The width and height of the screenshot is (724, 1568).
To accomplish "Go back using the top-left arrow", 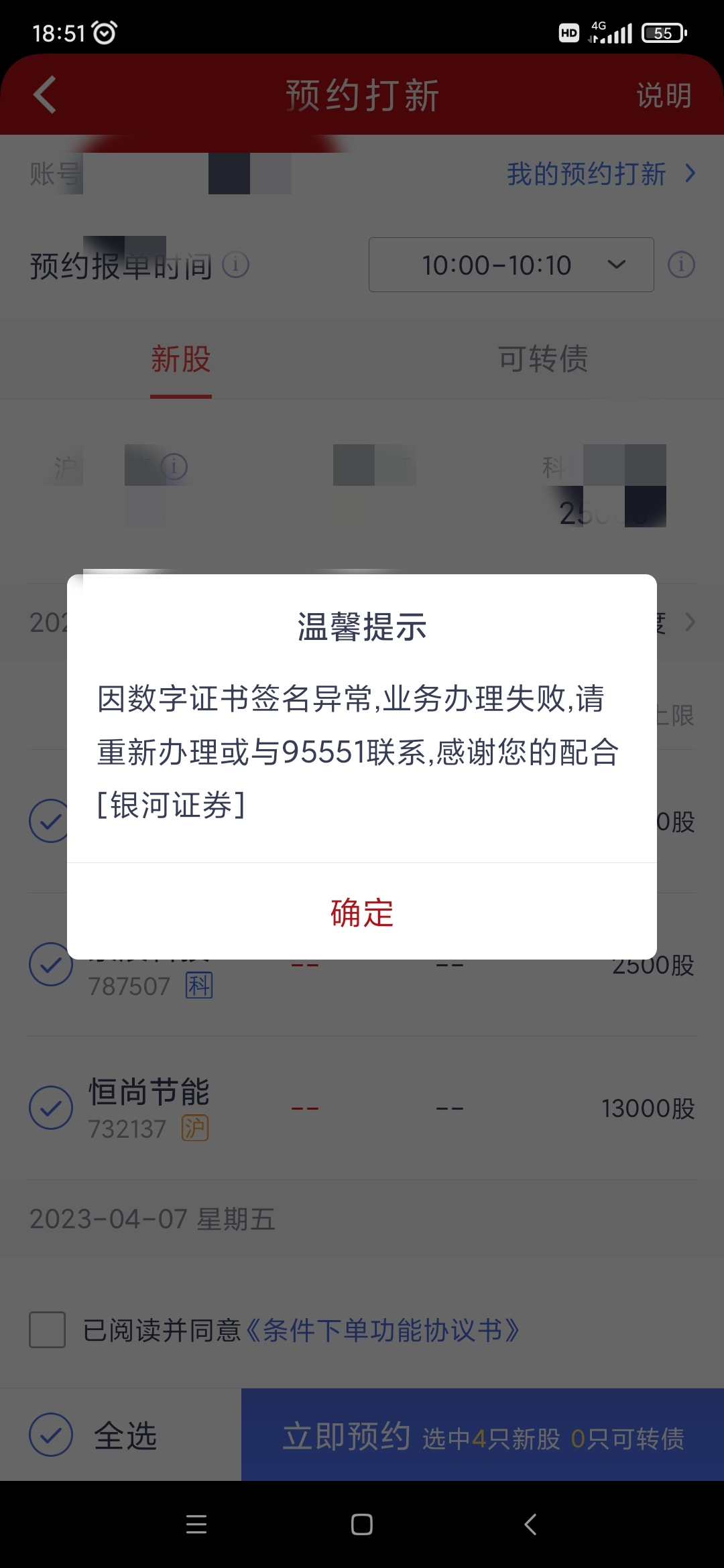I will [x=45, y=94].
